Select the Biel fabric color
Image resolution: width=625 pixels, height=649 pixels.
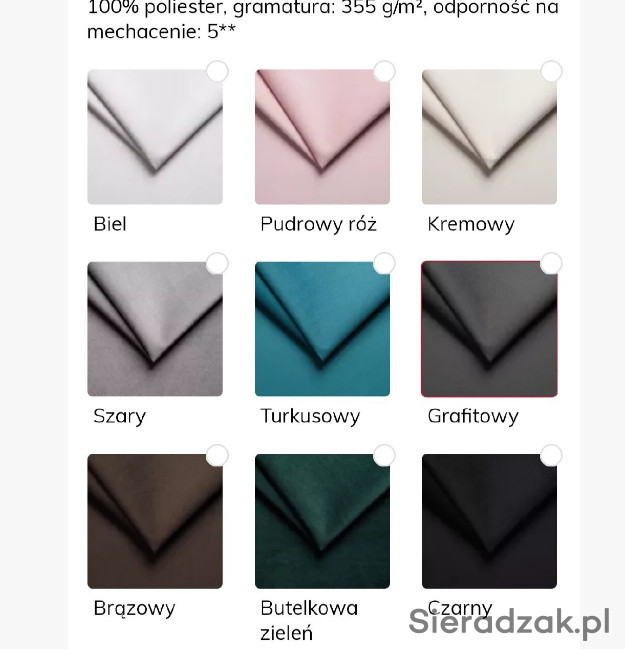(x=155, y=137)
